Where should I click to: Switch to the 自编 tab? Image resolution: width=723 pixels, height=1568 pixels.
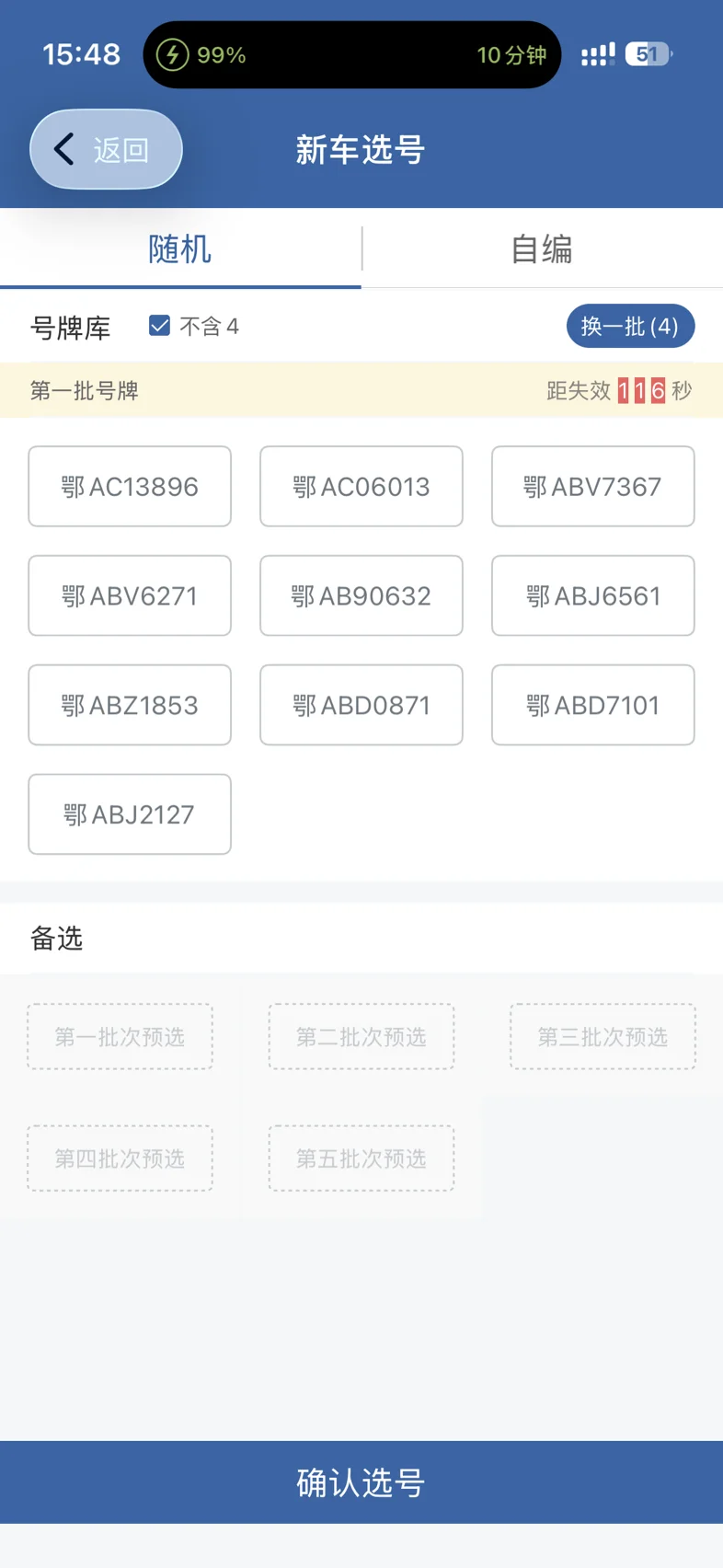(542, 248)
